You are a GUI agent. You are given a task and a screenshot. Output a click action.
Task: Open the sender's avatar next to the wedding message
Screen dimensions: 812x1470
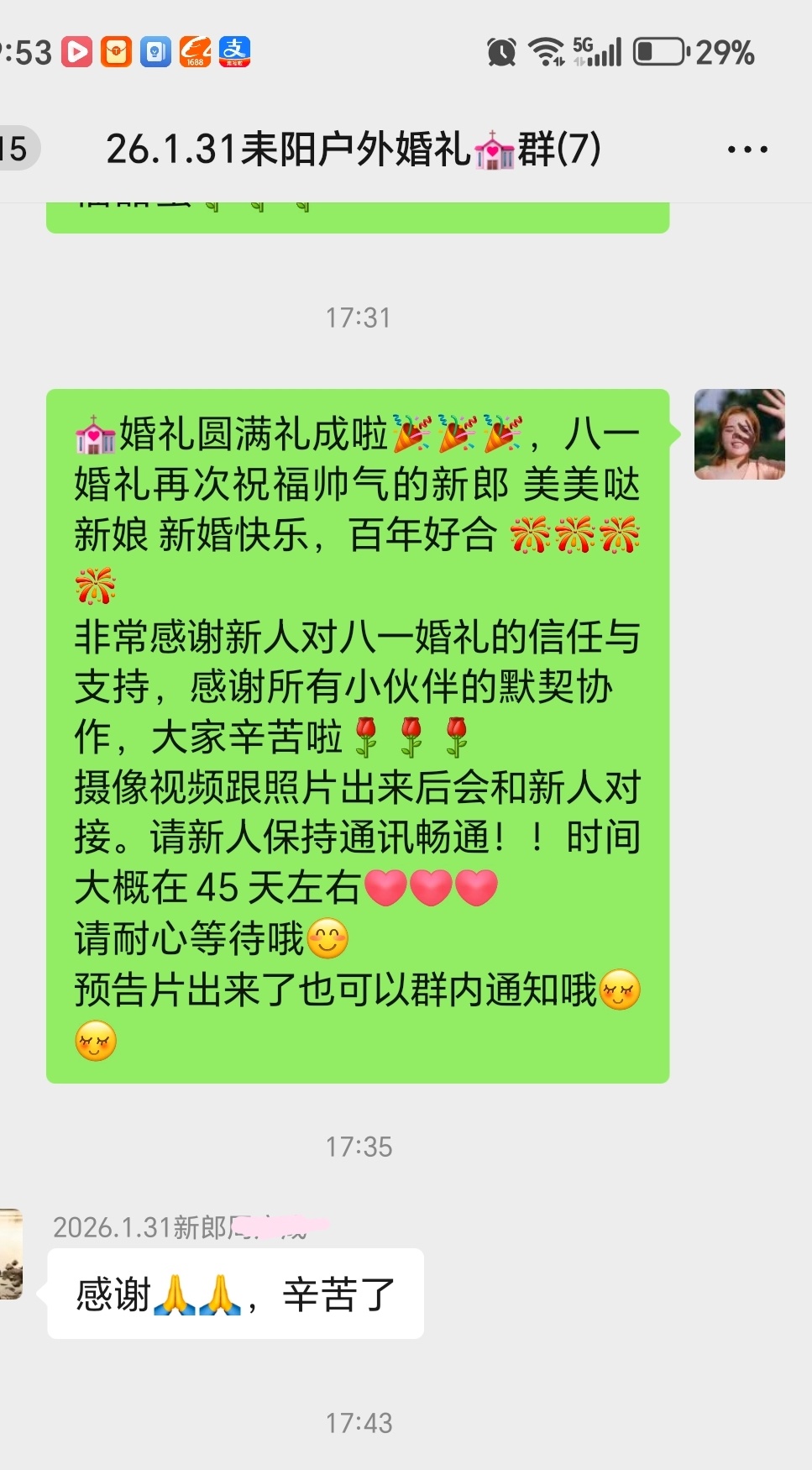click(x=739, y=434)
